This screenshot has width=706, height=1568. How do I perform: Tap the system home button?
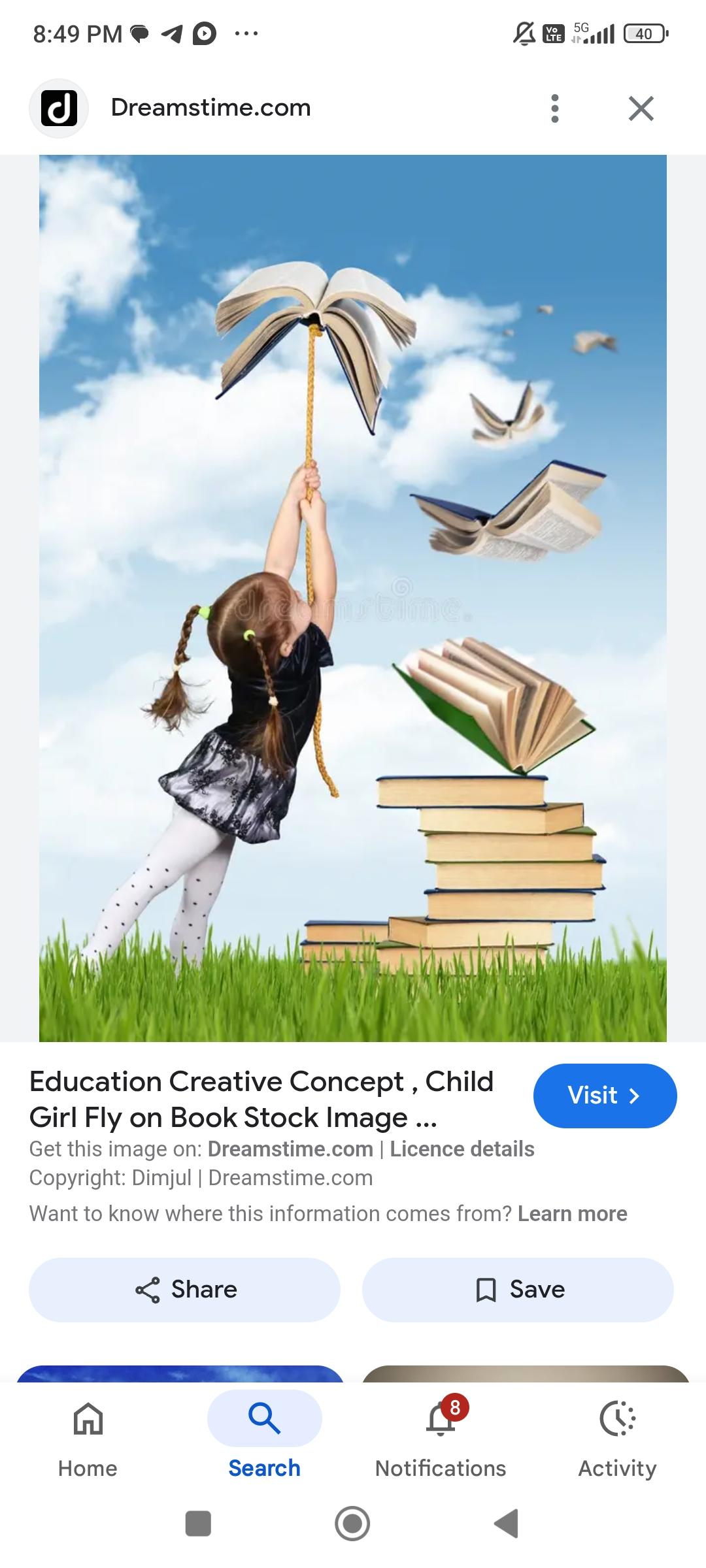352,1524
